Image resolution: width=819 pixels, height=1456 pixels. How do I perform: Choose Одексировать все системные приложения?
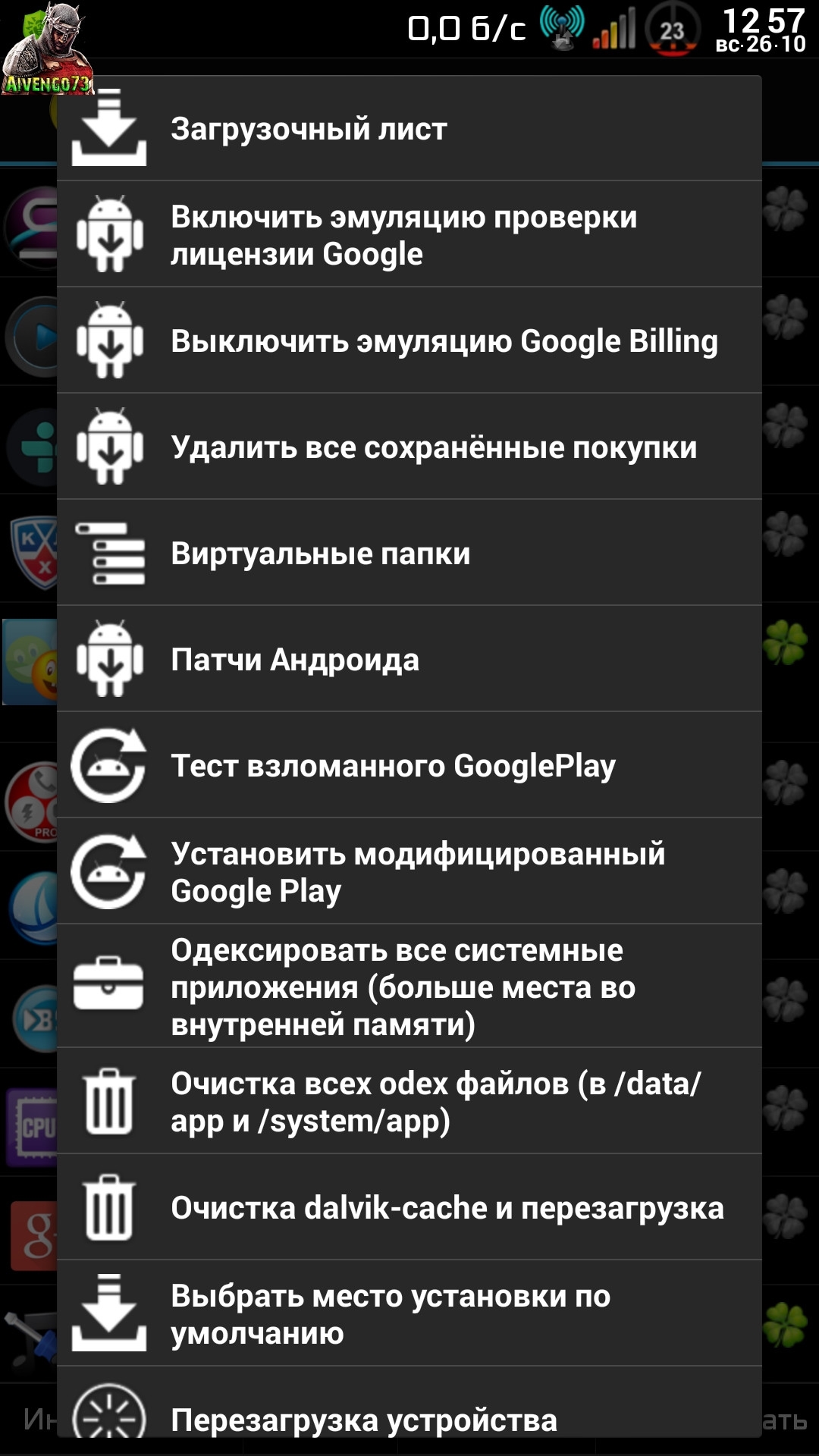pyautogui.click(x=409, y=987)
